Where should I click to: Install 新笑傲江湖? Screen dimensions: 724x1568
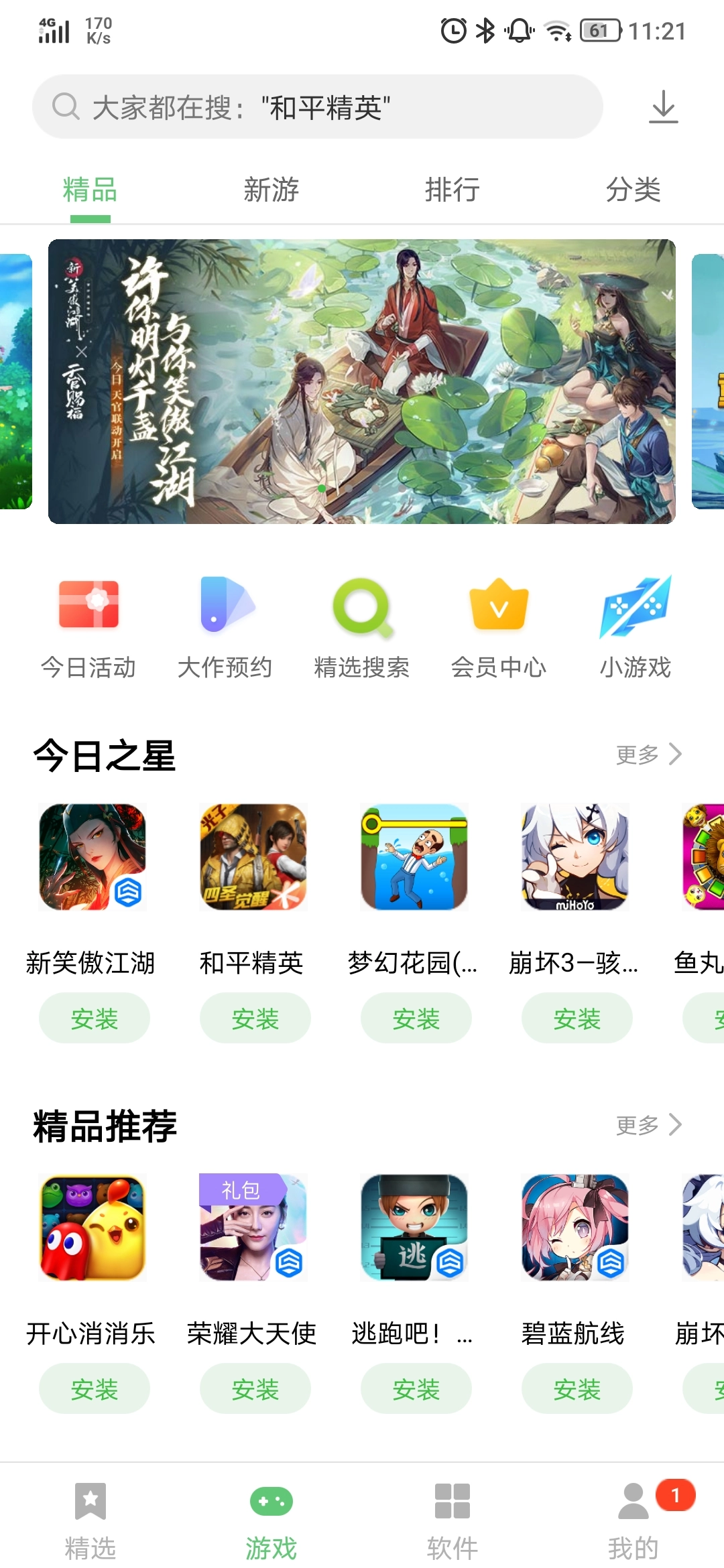click(x=94, y=1019)
